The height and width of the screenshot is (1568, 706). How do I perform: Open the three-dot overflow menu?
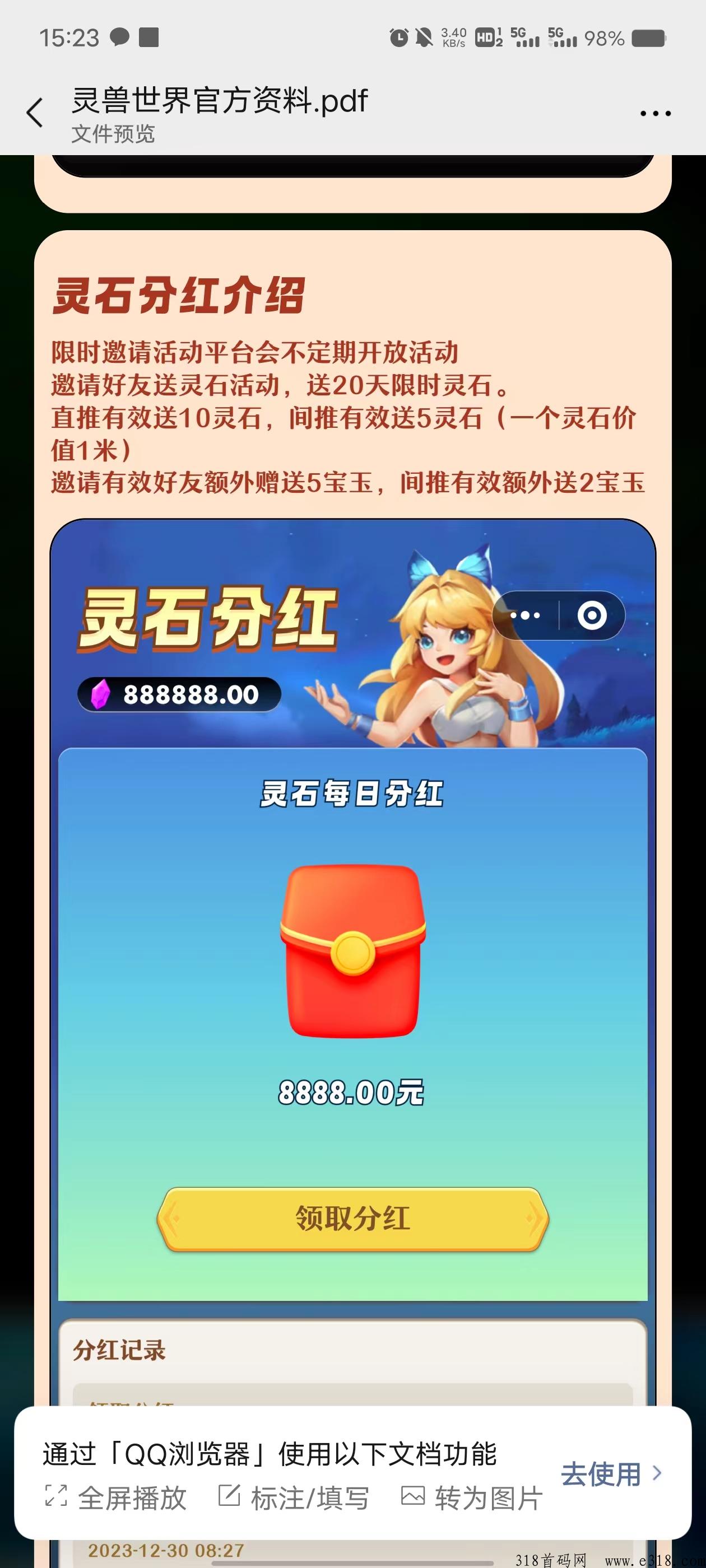point(656,113)
